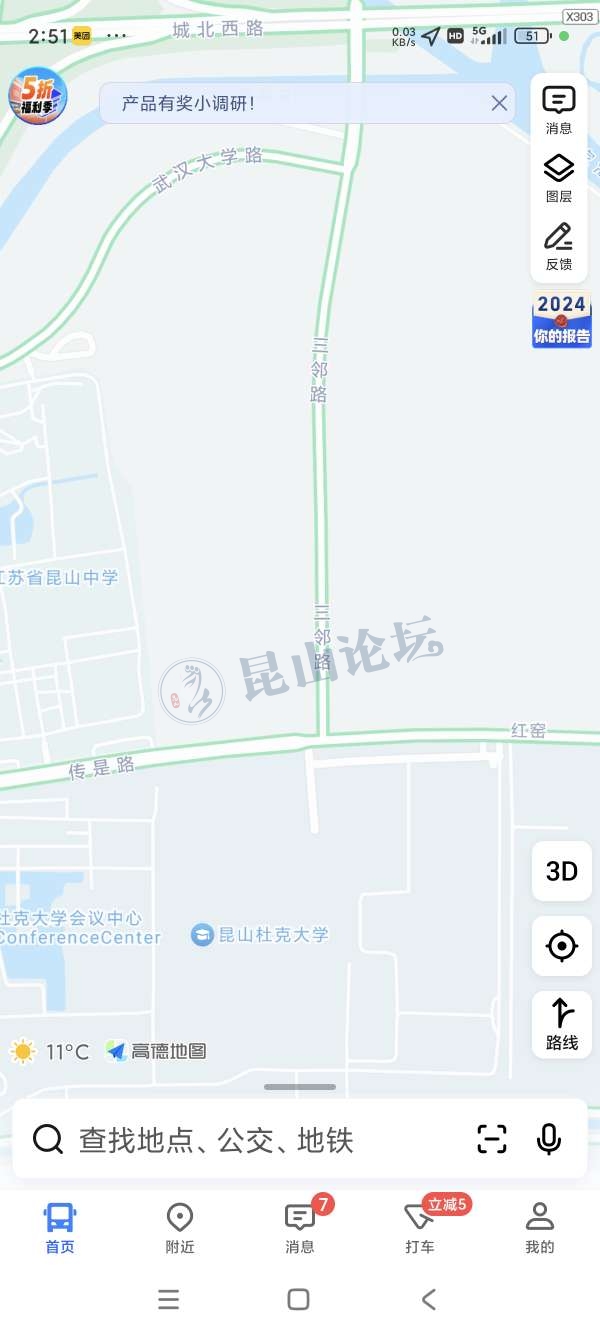The height and width of the screenshot is (1335, 600).
Task: Open 消息 in the map side panel
Action: (559, 110)
